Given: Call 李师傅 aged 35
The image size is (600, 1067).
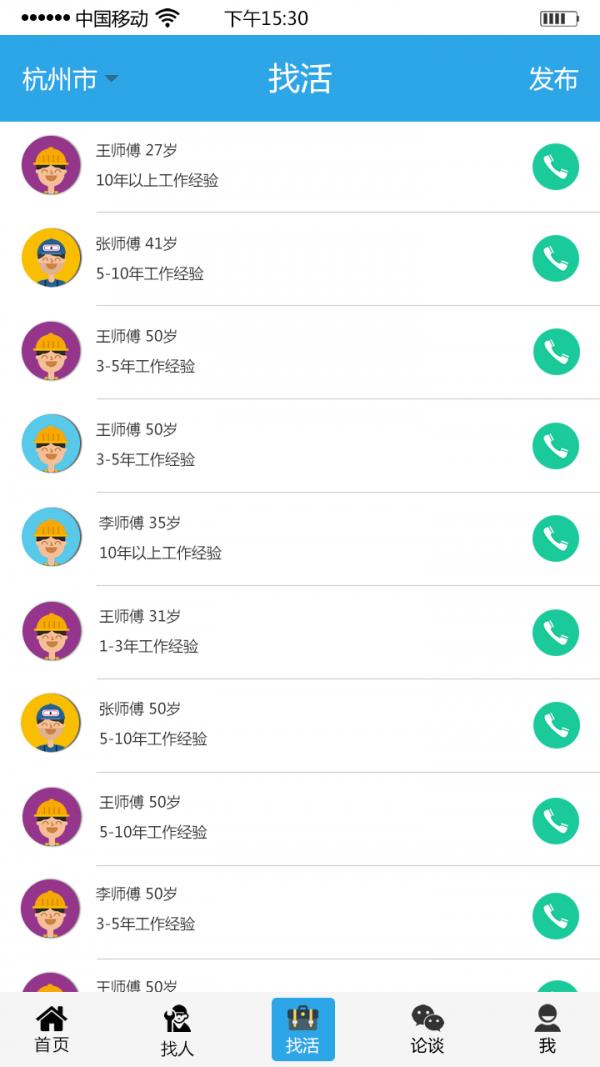Looking at the screenshot, I should pyautogui.click(x=555, y=539).
